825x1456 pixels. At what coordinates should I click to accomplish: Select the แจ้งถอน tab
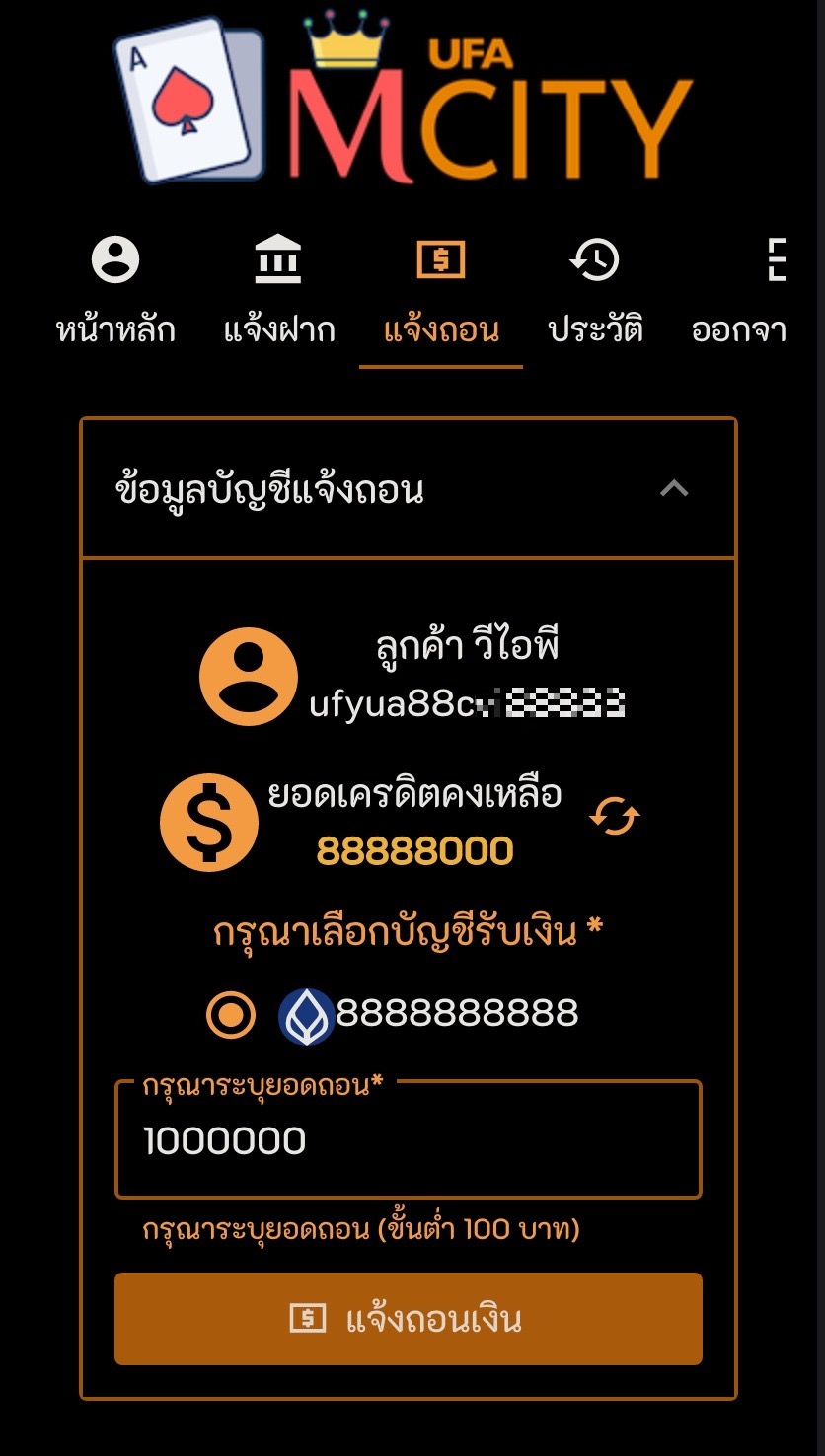[x=441, y=293]
